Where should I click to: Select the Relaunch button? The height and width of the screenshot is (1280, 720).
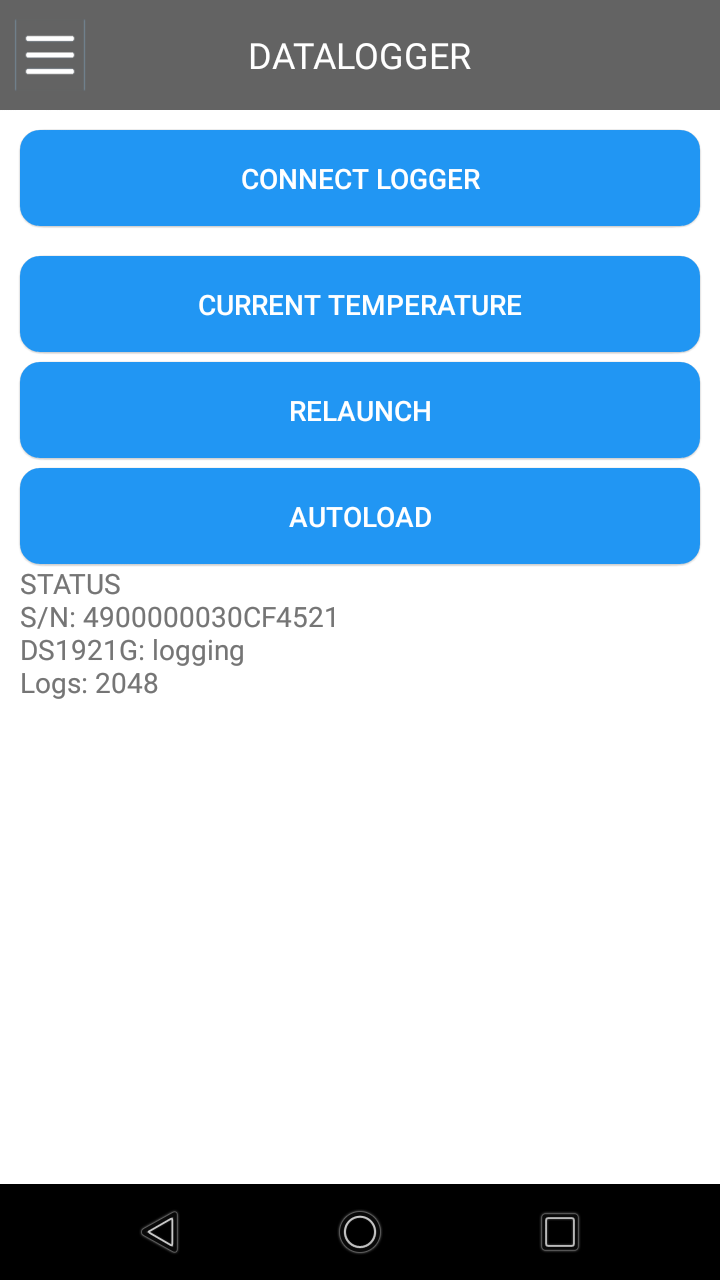[x=360, y=411]
